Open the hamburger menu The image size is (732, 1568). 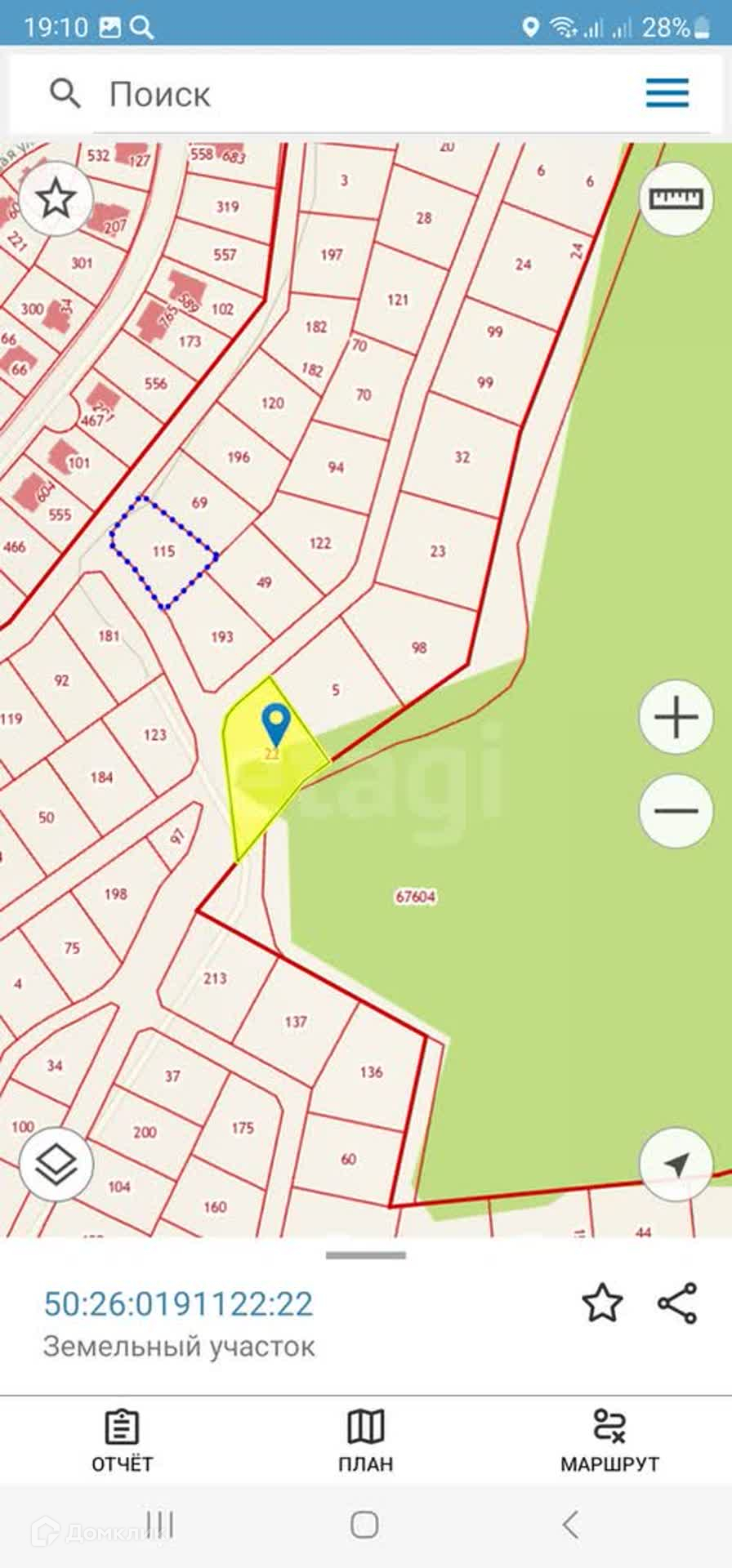pos(667,93)
